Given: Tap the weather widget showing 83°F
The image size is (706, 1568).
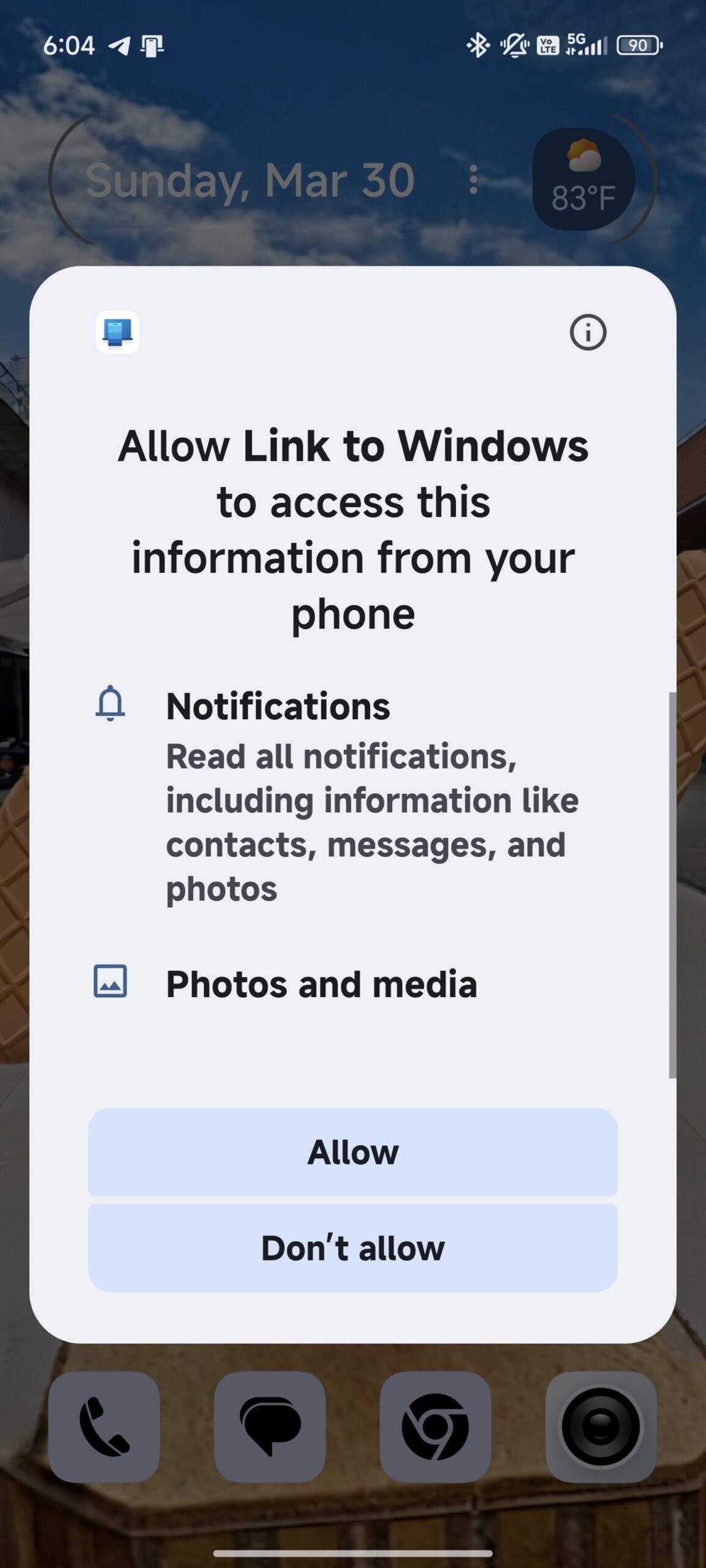Looking at the screenshot, I should click(x=581, y=178).
